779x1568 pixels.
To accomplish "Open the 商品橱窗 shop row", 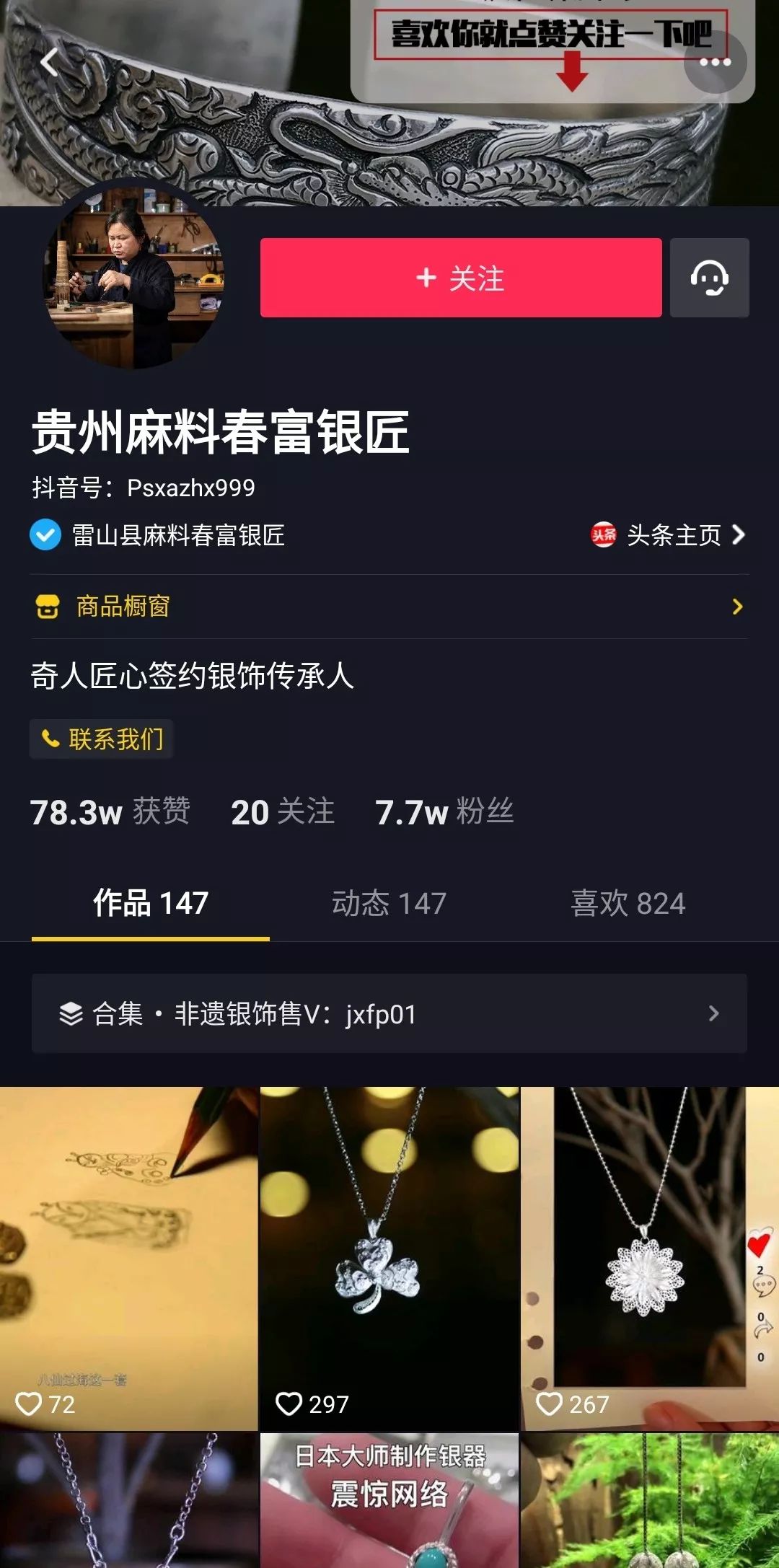I will point(389,607).
